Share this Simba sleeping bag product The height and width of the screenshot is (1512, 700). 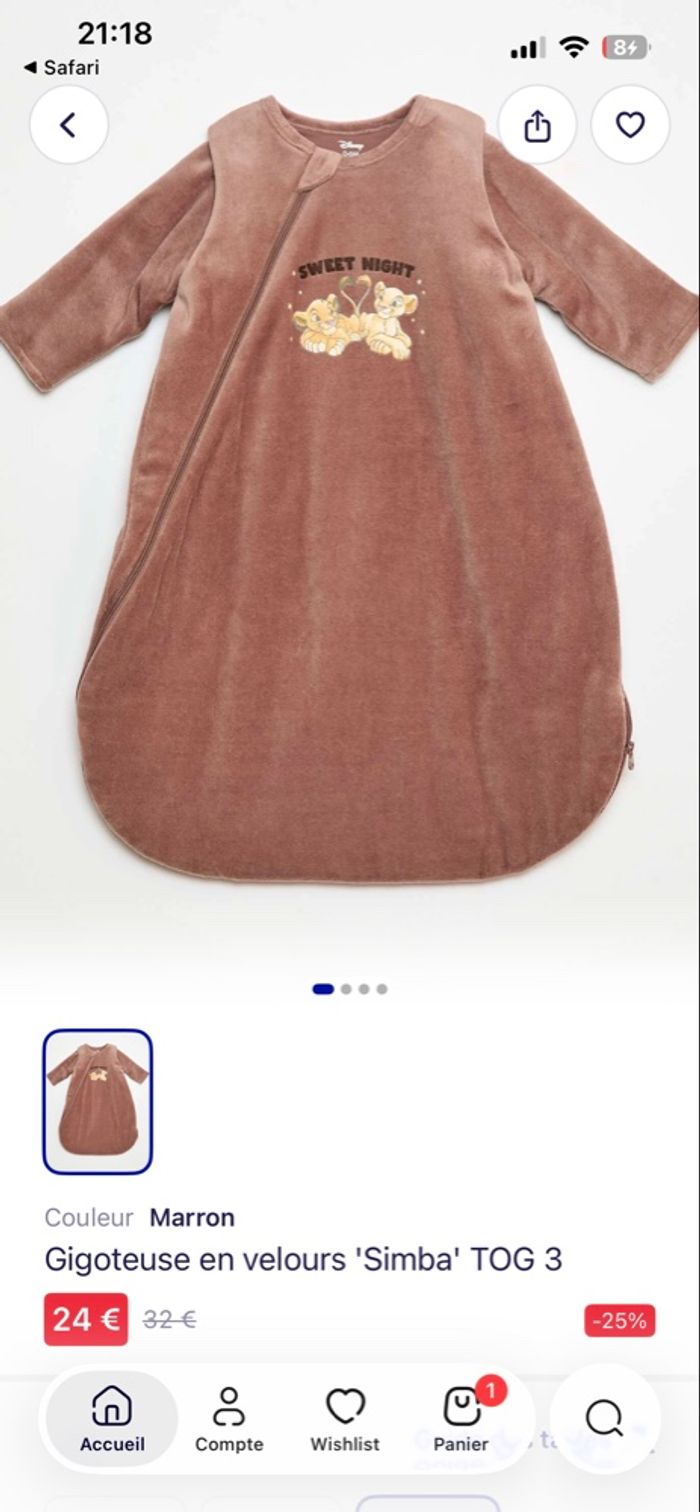[x=537, y=126]
